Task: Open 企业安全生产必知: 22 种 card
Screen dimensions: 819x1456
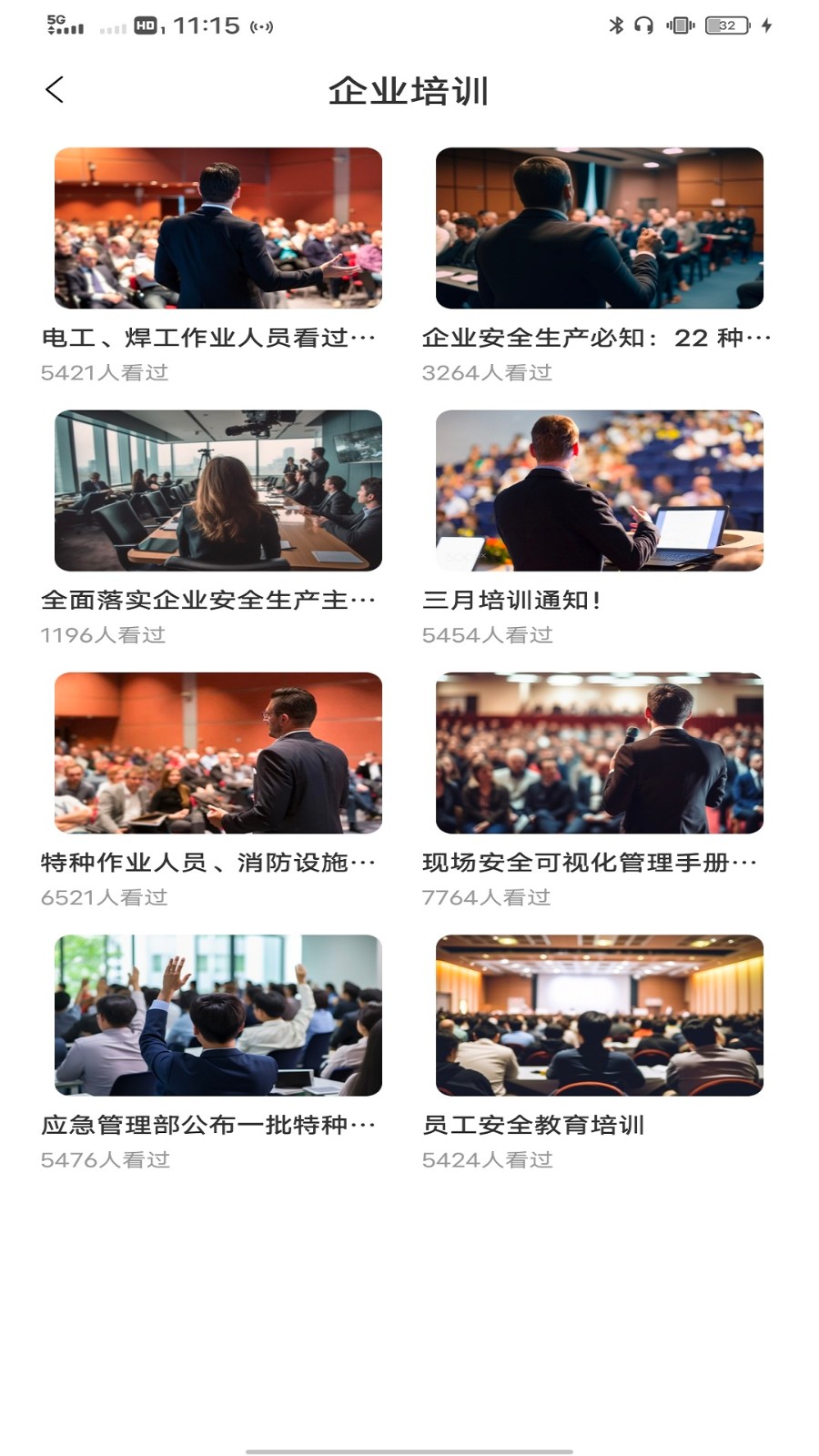Action: tap(599, 228)
